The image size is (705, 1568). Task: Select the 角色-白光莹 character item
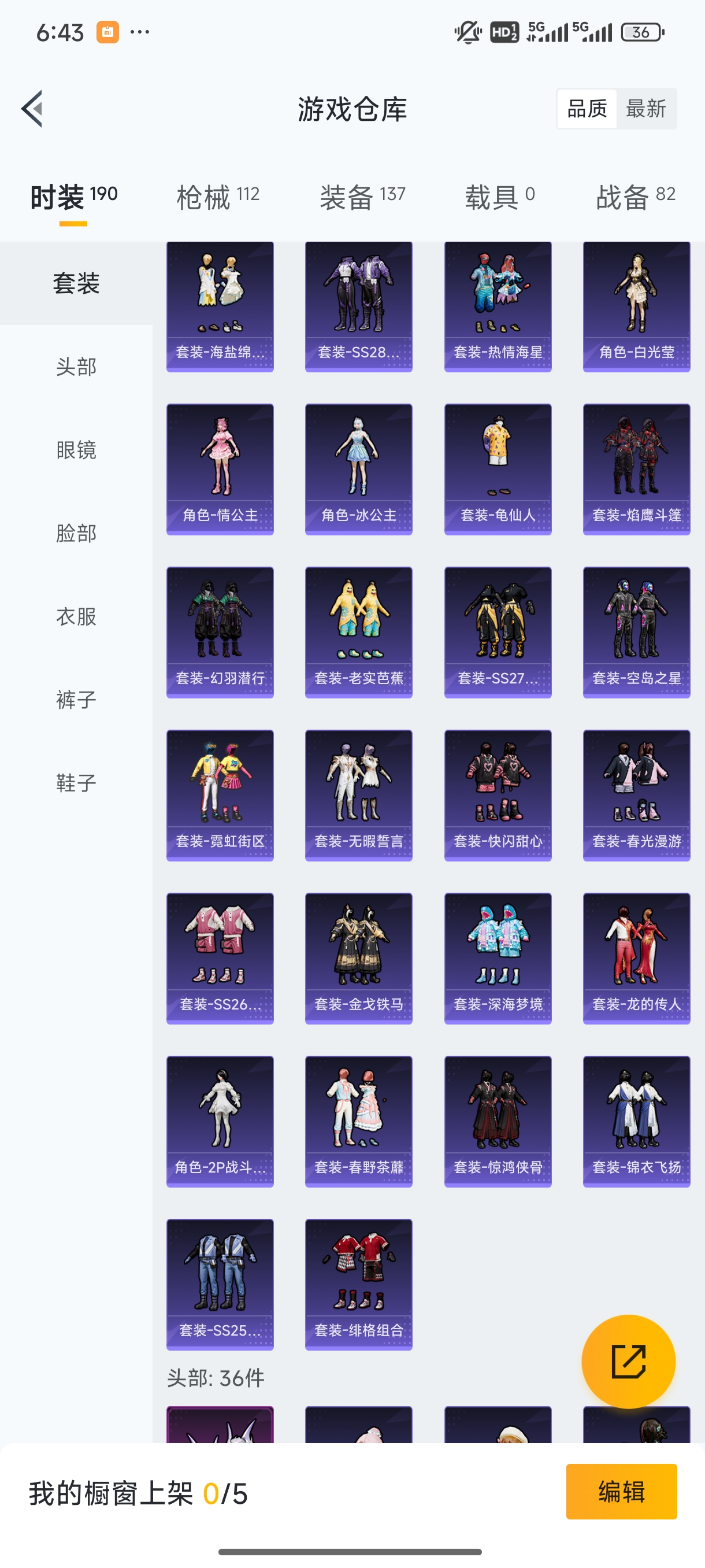[x=637, y=308]
